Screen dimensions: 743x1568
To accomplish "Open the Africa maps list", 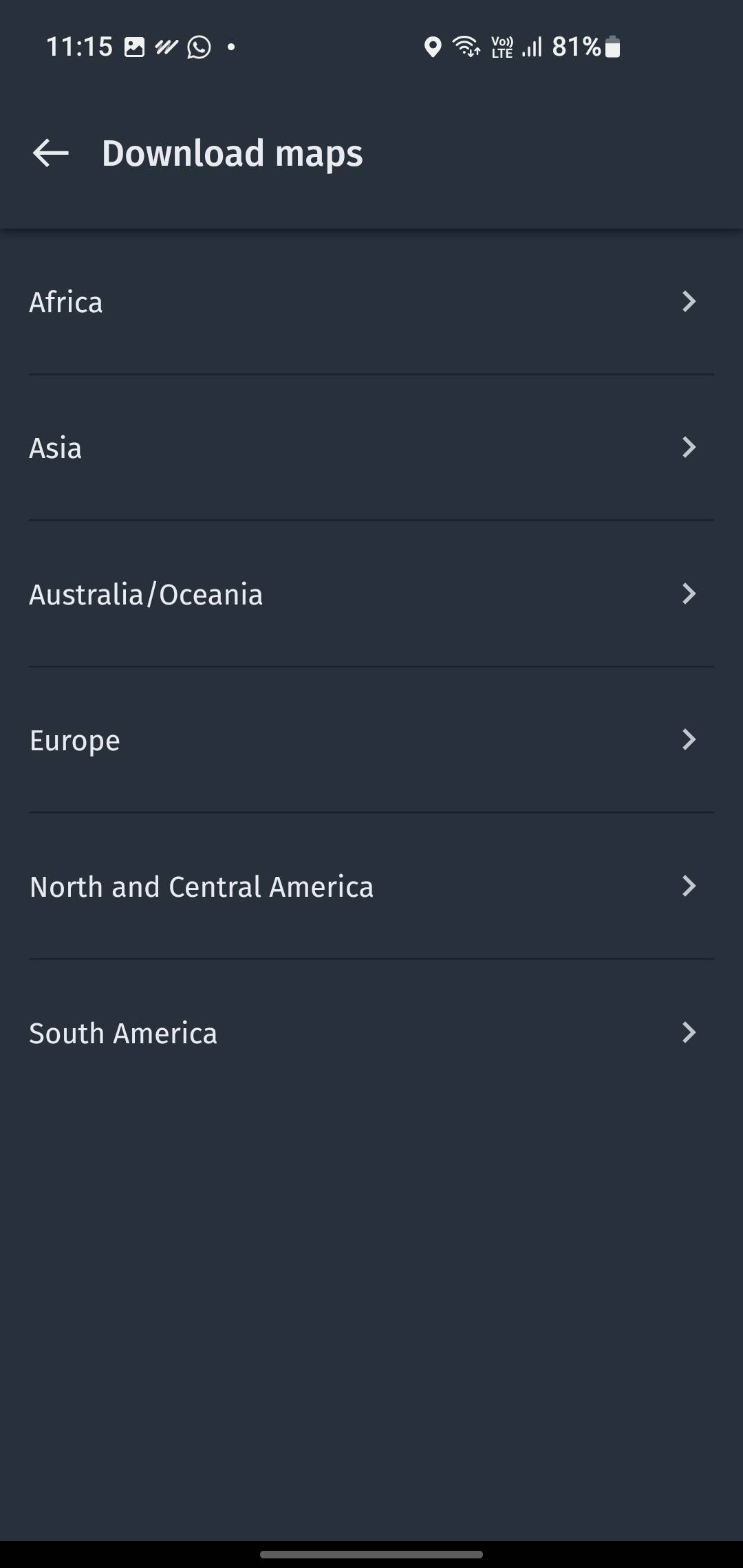I will click(371, 302).
